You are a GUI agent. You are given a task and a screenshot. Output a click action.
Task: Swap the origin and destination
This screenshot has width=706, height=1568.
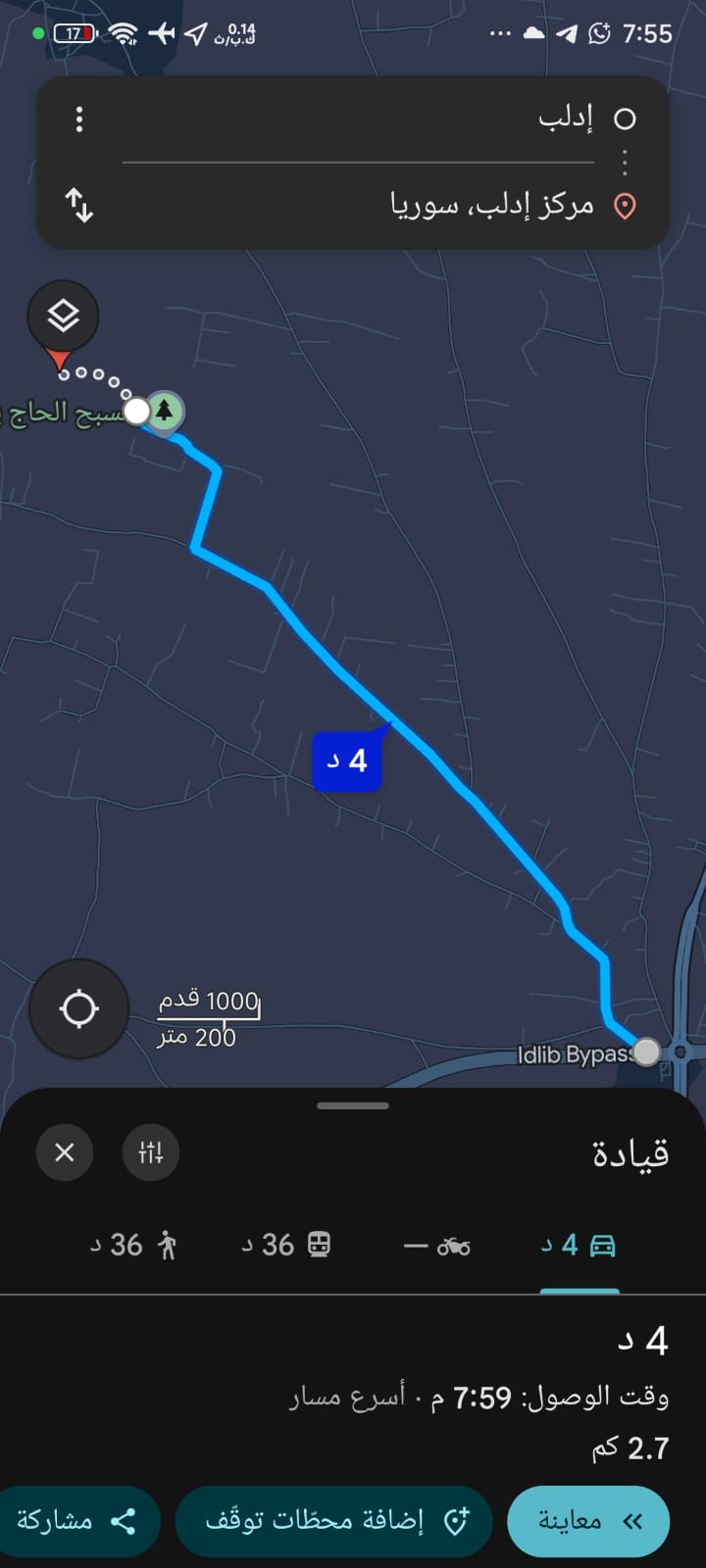click(79, 206)
